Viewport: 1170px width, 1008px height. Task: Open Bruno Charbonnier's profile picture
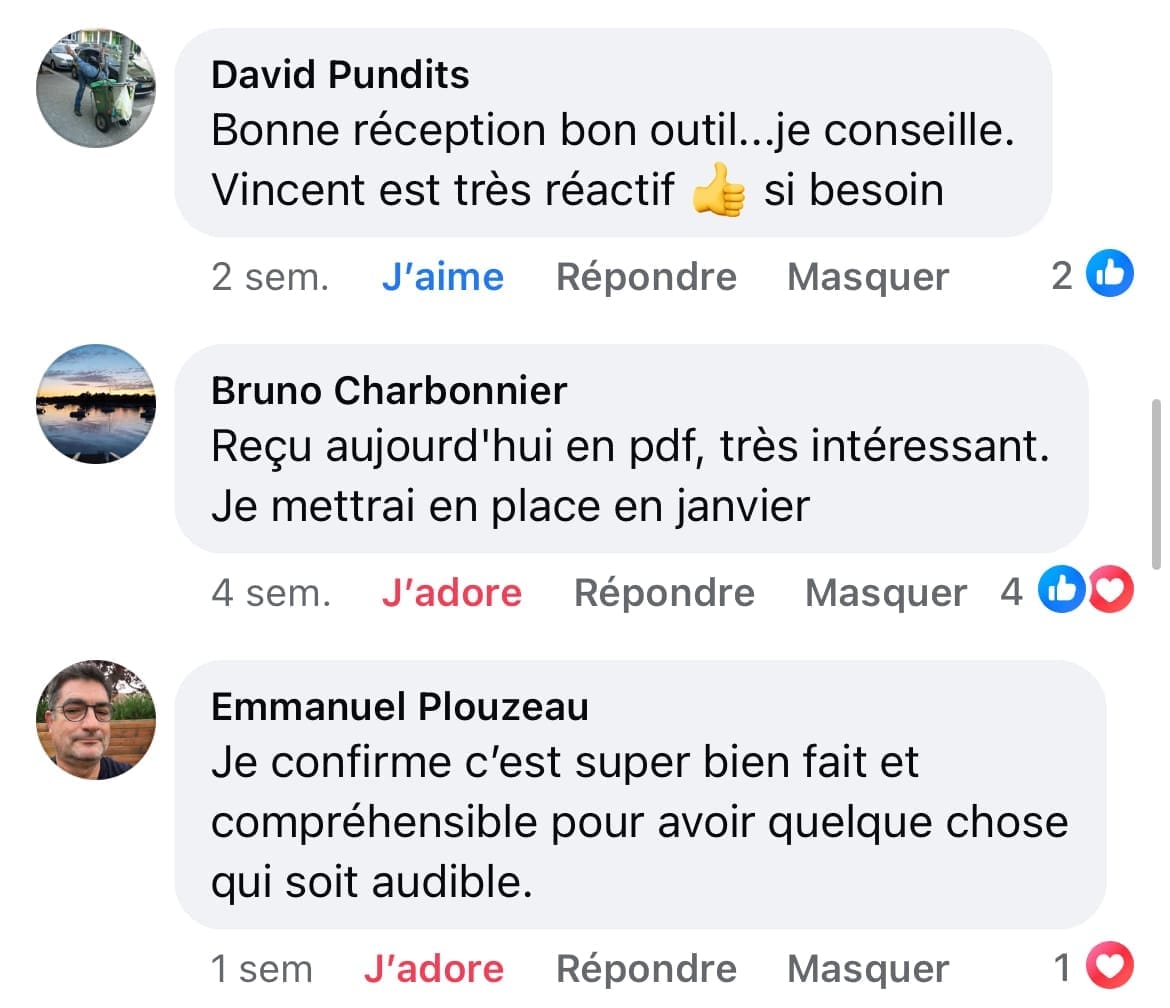(96, 404)
